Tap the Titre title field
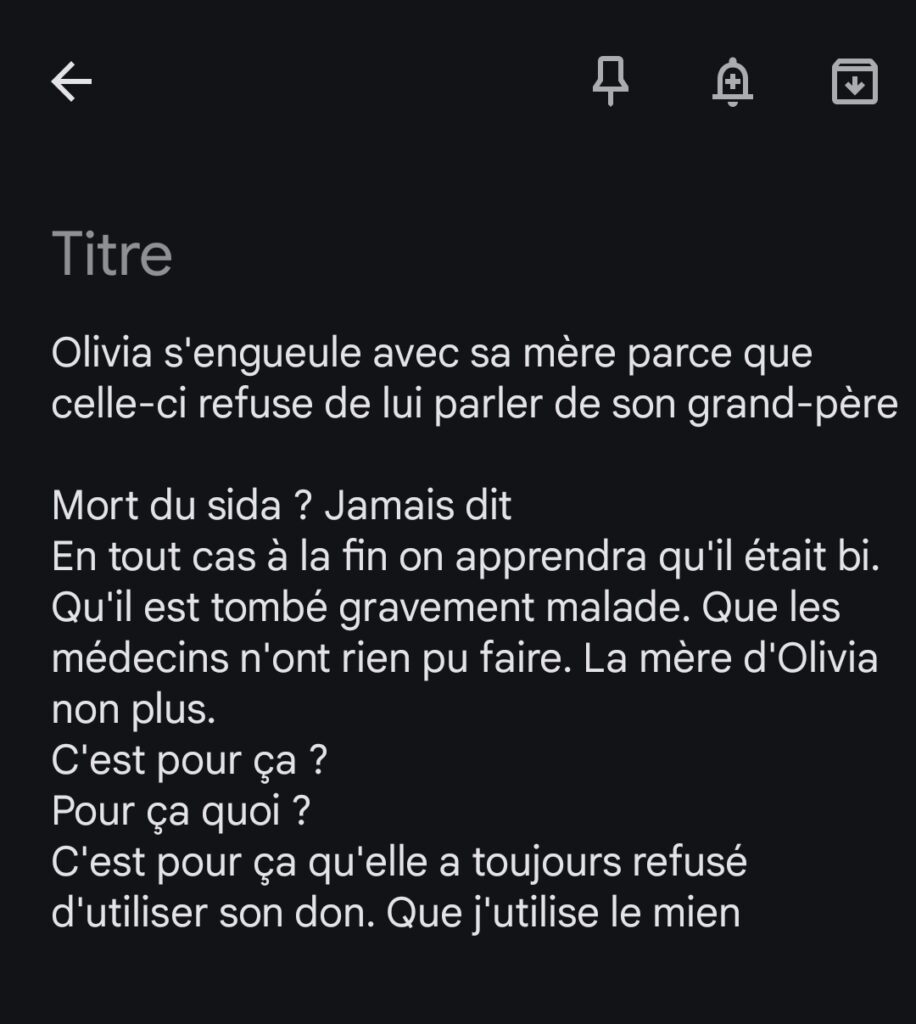Viewport: 916px width, 1024px height. 112,254
